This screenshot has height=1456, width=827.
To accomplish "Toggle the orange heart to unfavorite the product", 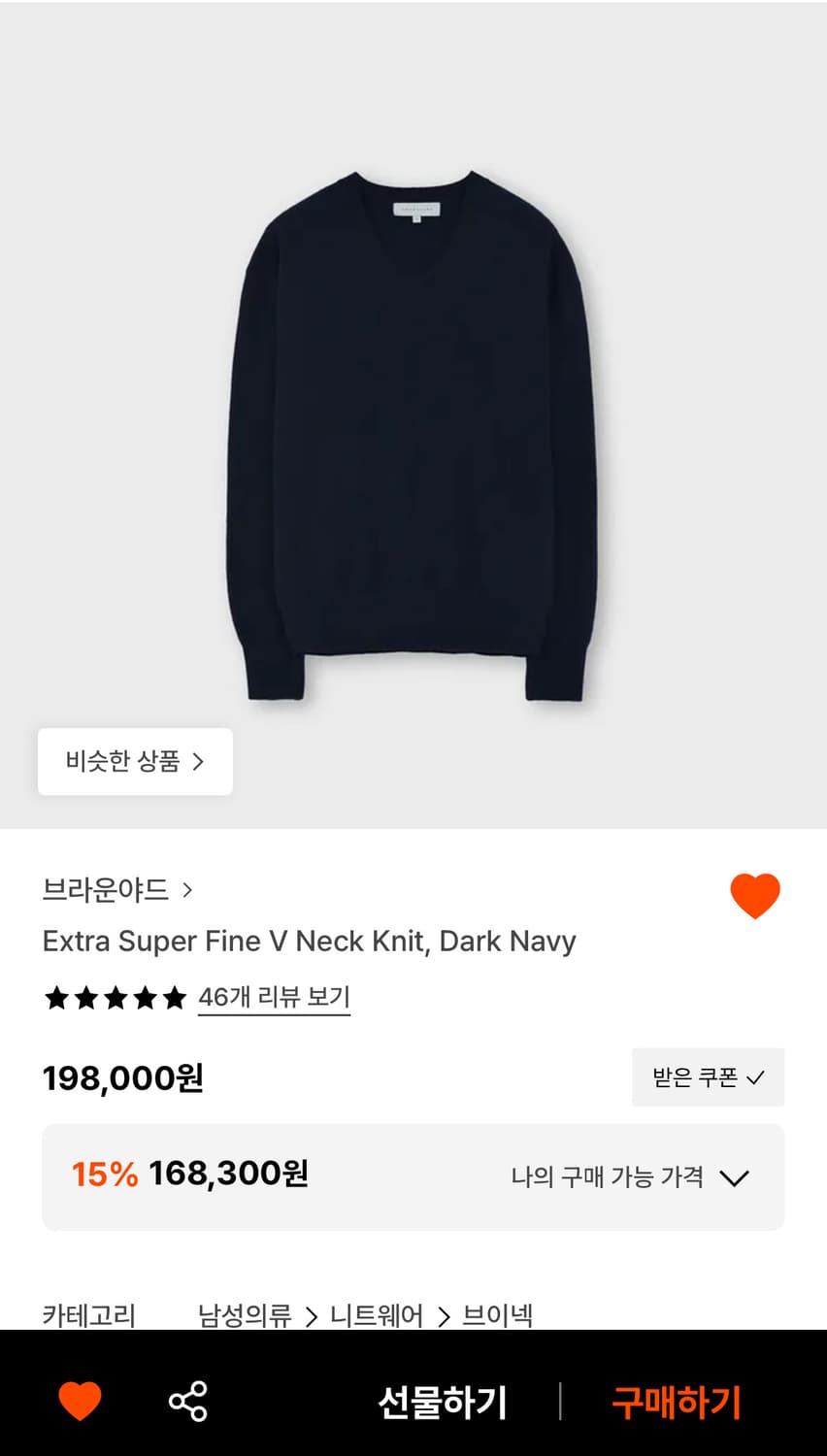I will [x=755, y=894].
